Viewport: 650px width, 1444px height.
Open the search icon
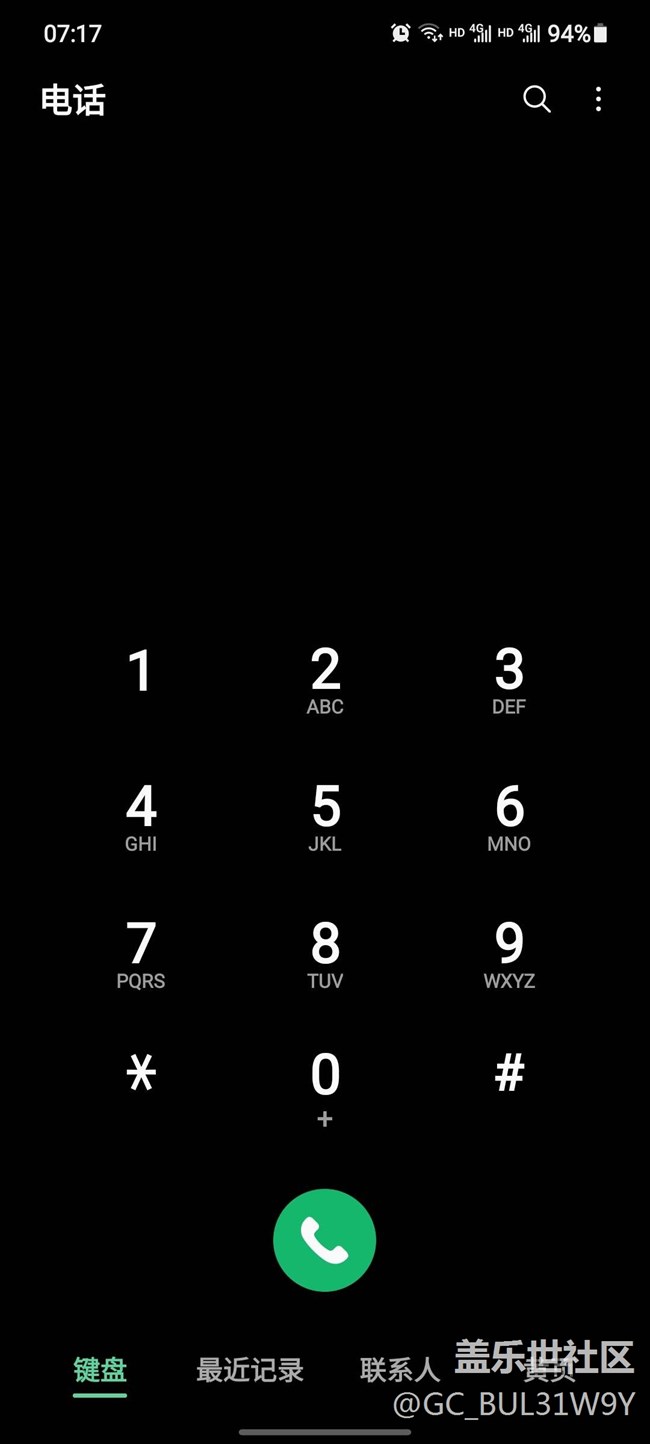[537, 99]
